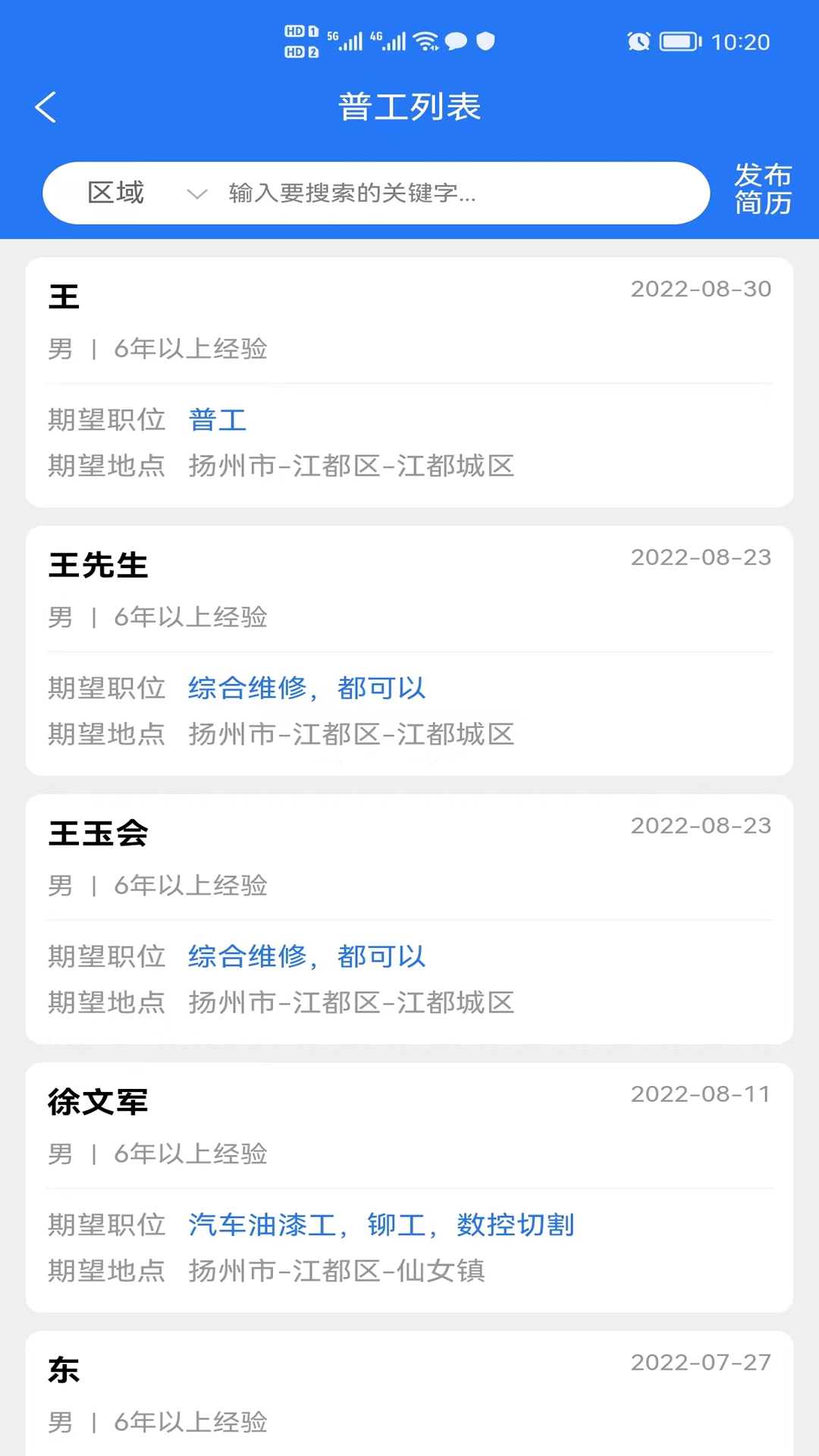Tap the alarm clock icon in status bar
This screenshot has width=819, height=1456.
click(x=639, y=42)
